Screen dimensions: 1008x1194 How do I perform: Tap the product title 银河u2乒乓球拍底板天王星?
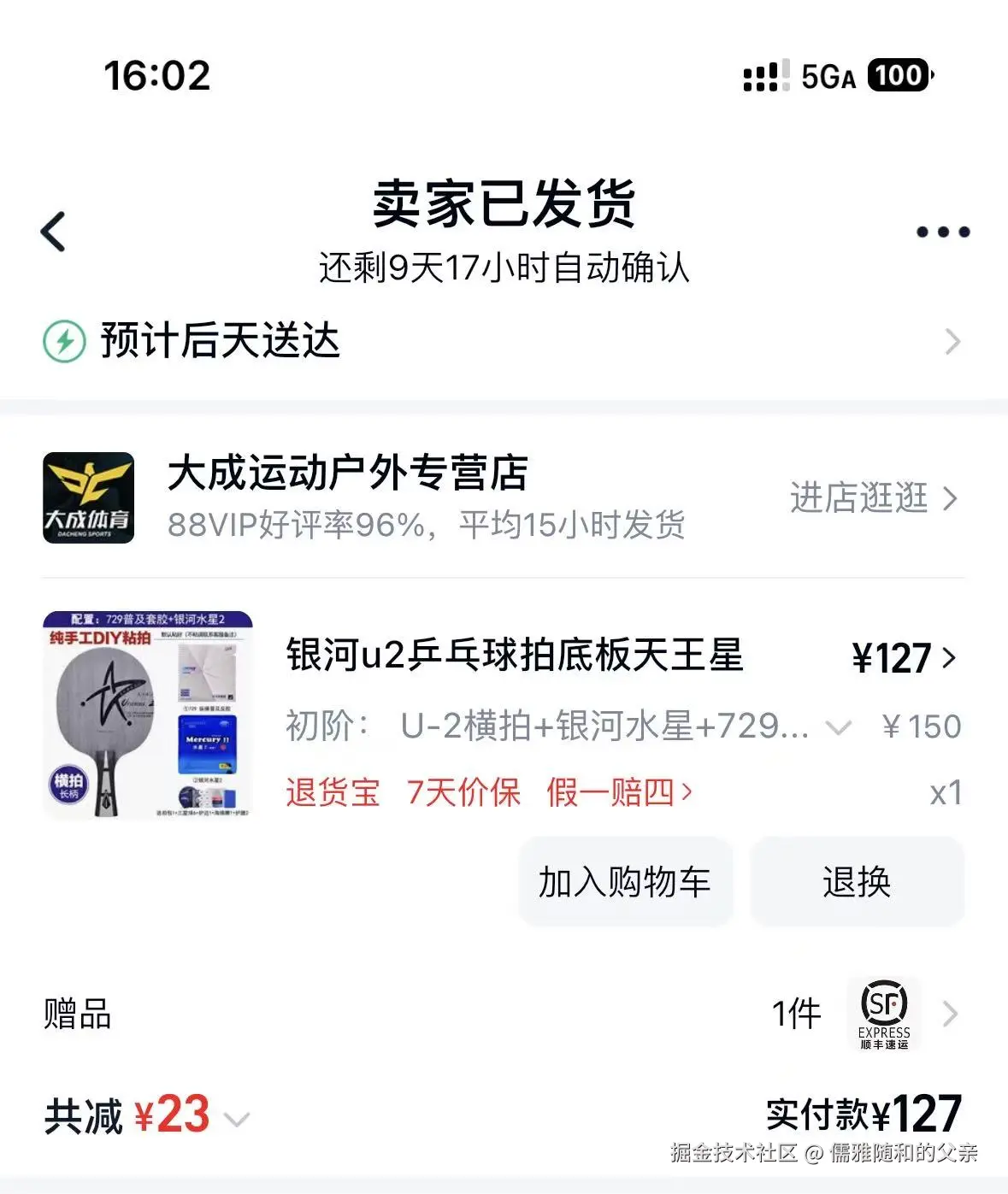click(516, 658)
